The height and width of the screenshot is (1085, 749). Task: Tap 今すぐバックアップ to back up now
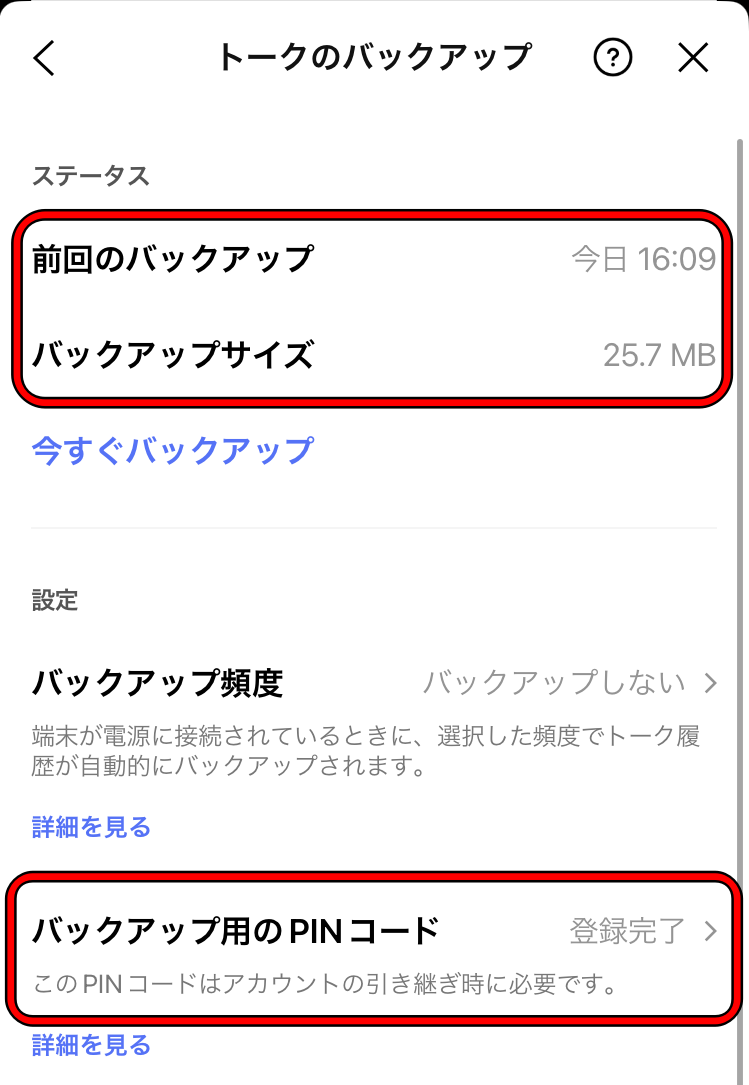pyautogui.click(x=172, y=450)
